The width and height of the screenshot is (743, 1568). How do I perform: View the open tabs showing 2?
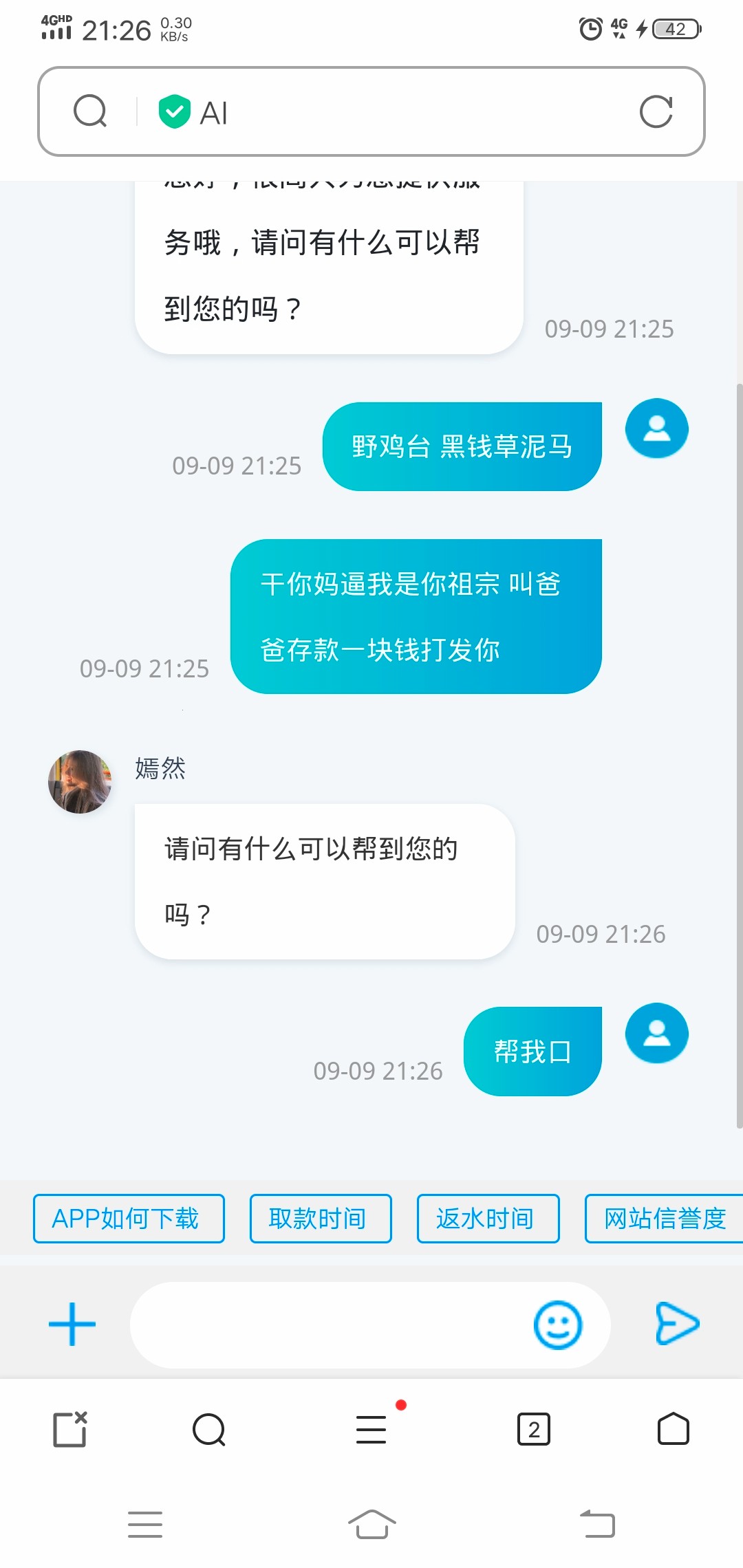point(534,1430)
